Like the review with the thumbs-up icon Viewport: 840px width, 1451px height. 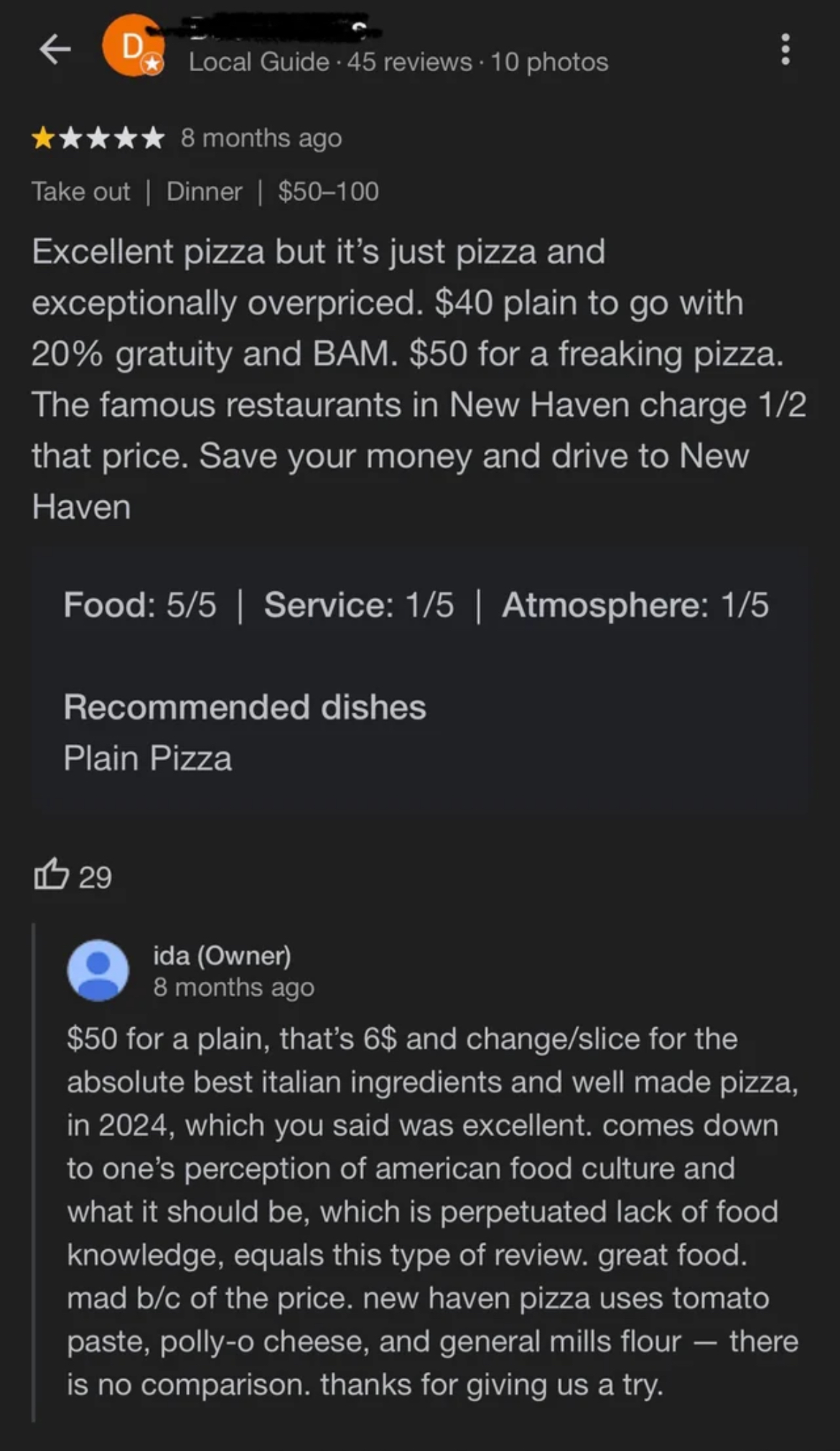[x=51, y=875]
